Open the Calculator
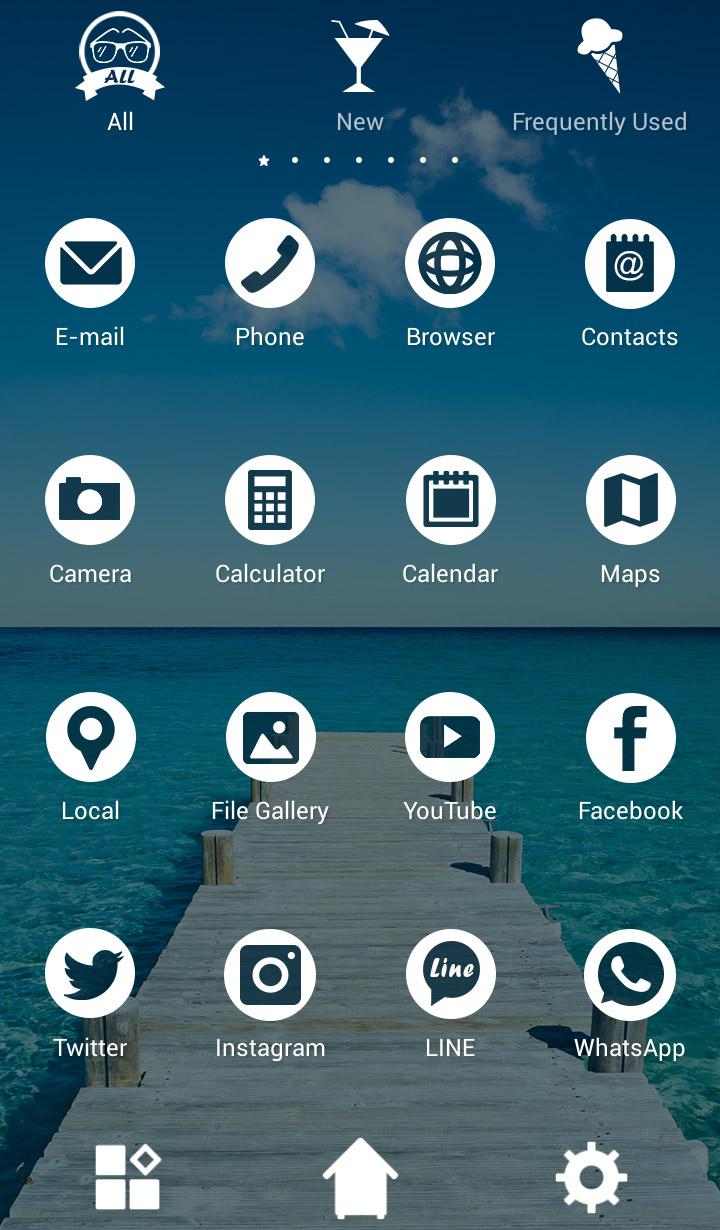720x1230 pixels. [x=270, y=500]
